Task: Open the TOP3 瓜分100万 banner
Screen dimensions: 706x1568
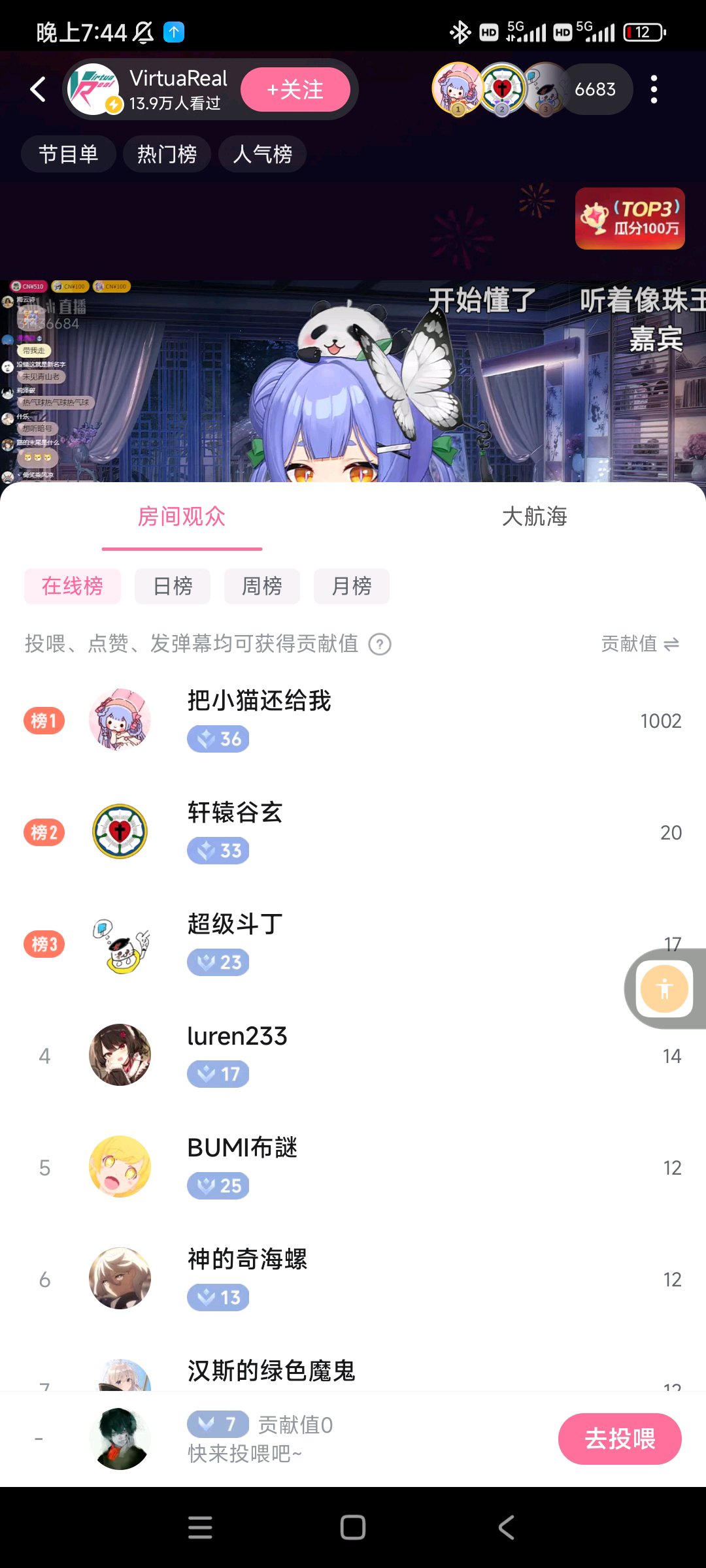Action: tap(630, 219)
